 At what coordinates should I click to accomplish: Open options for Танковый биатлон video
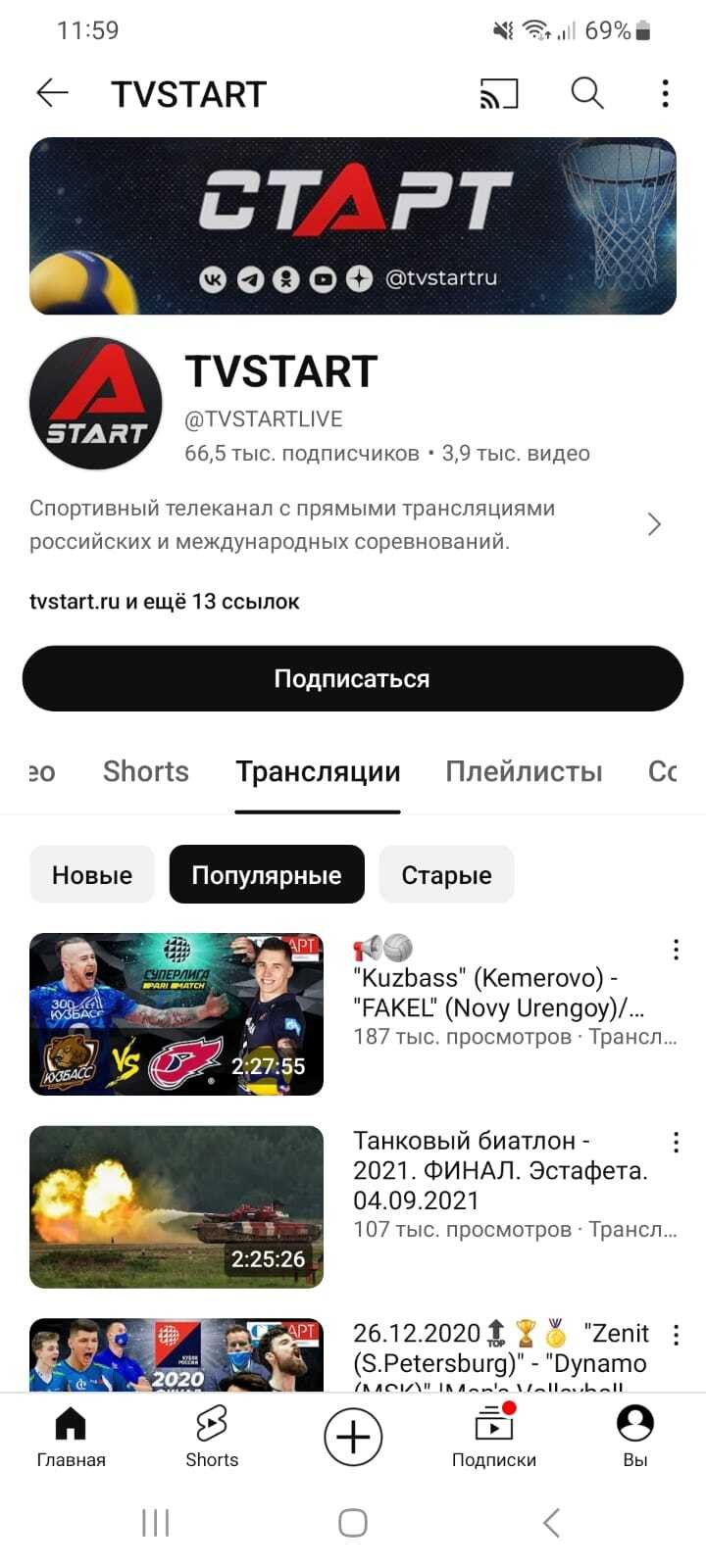coord(676,1142)
